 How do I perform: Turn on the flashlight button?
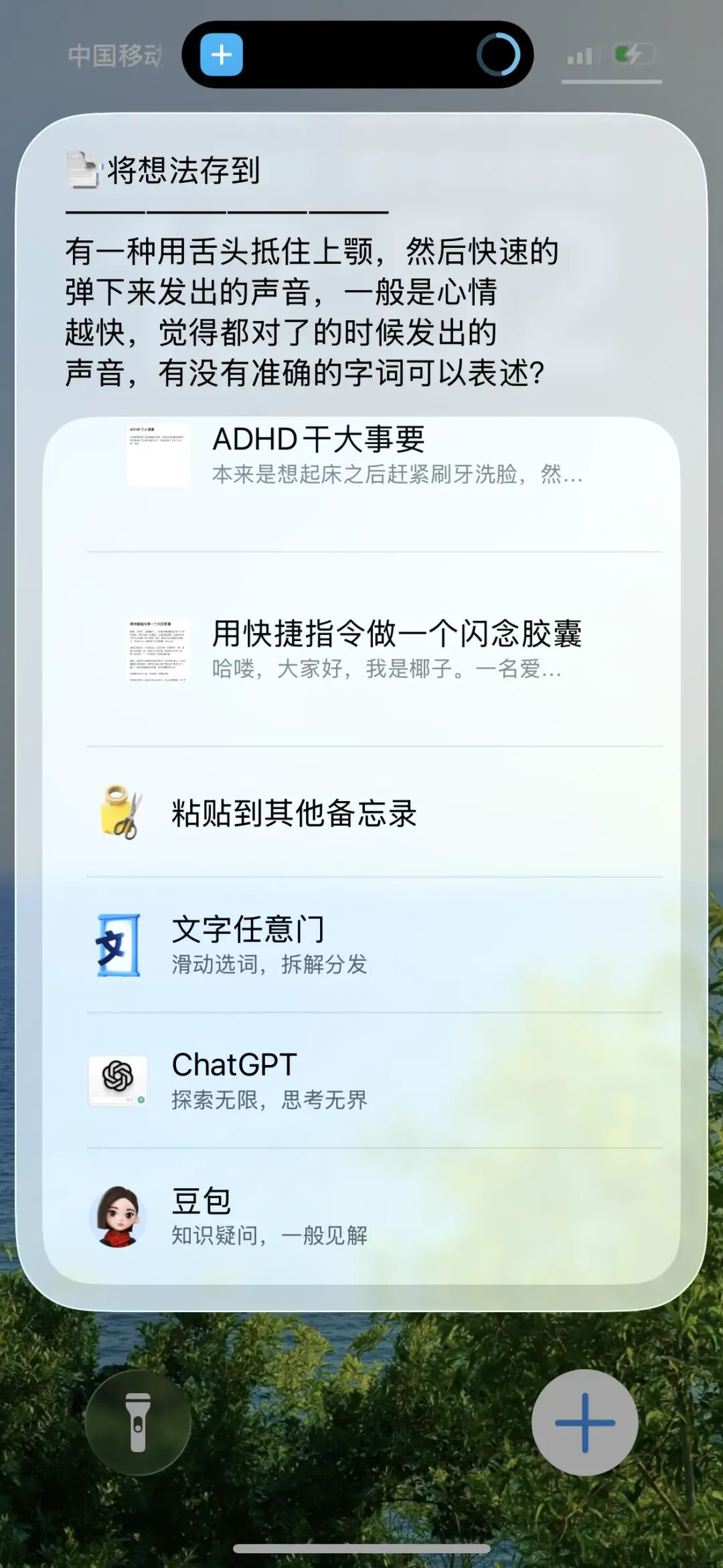tap(138, 1422)
